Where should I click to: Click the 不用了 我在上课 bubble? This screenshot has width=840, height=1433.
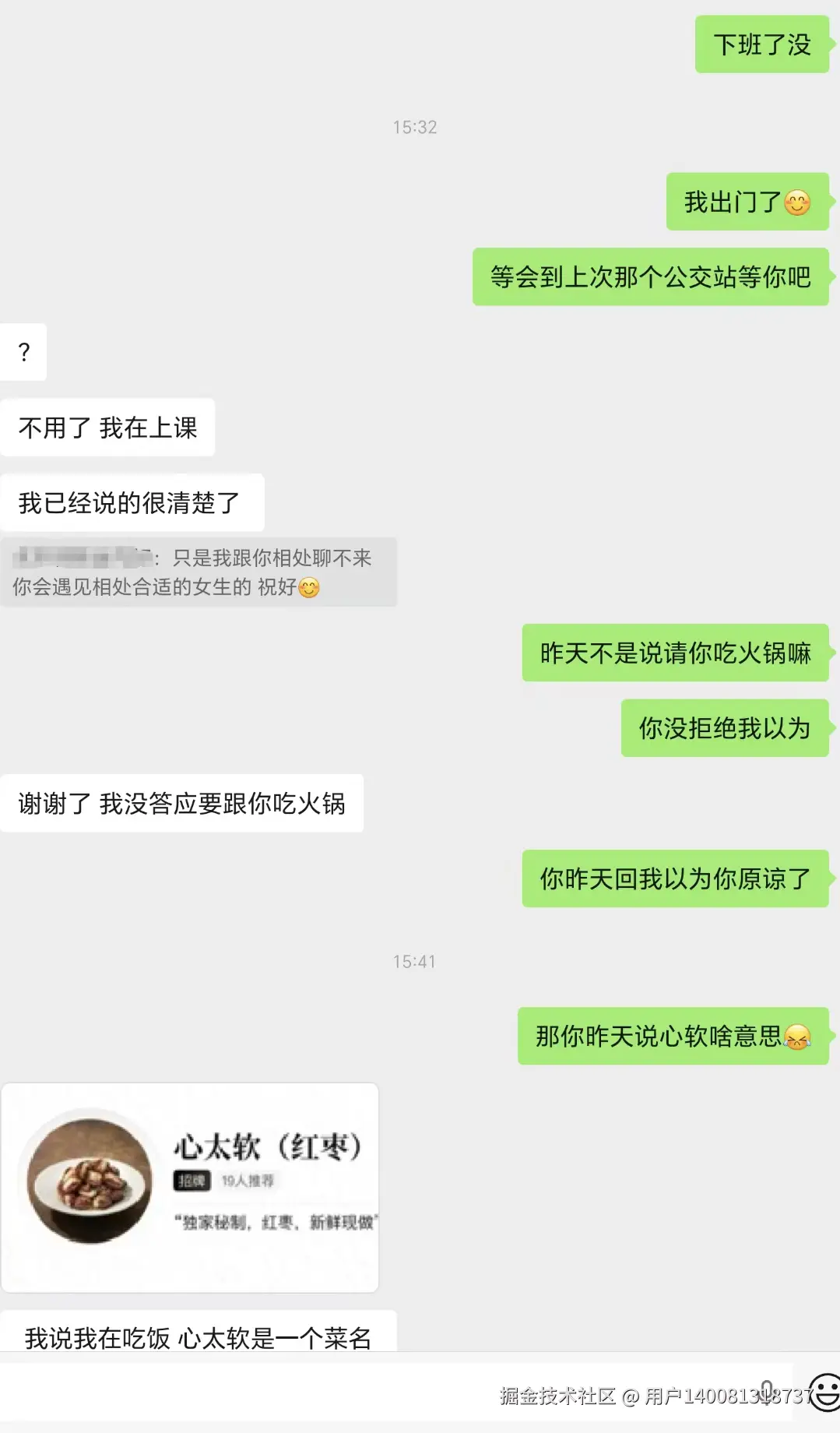click(107, 426)
